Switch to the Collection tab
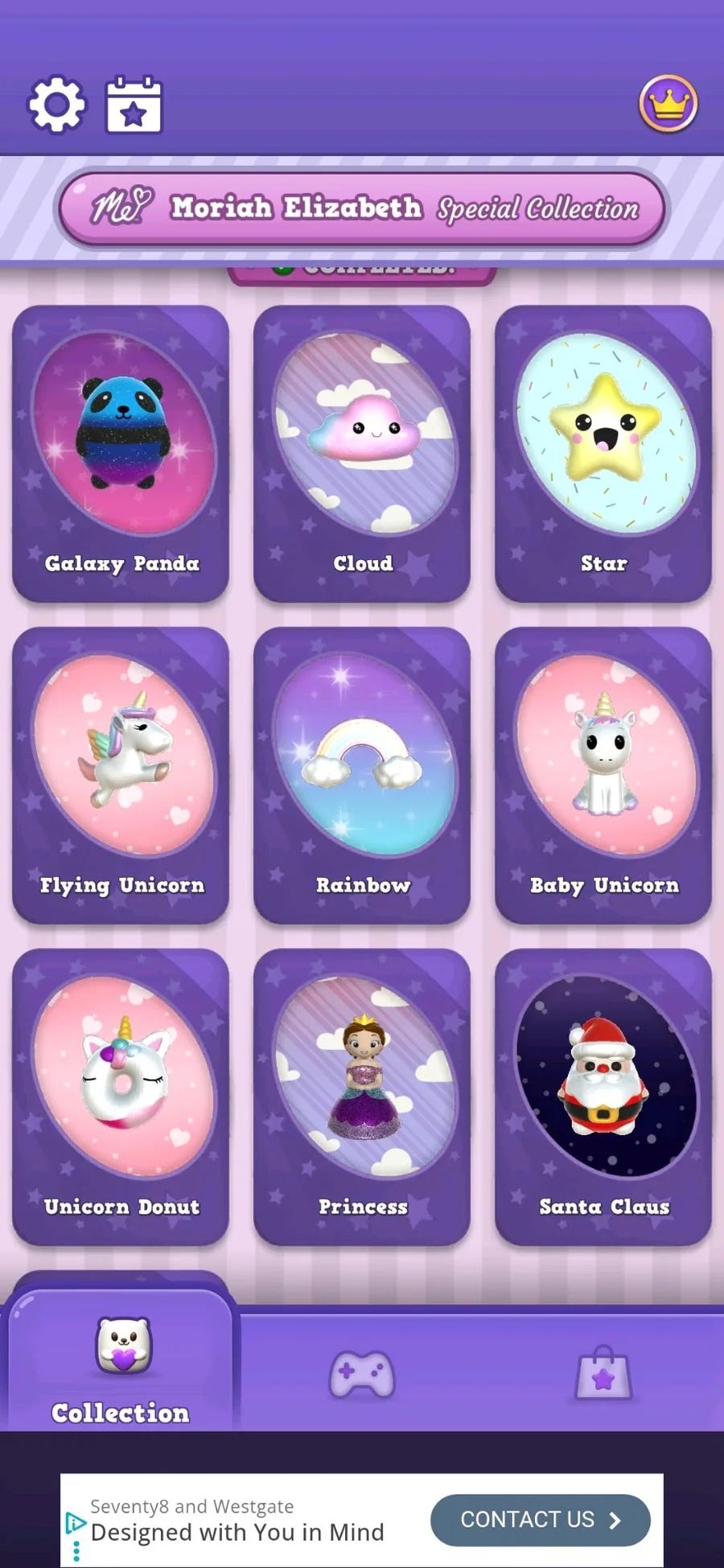 (121, 1368)
